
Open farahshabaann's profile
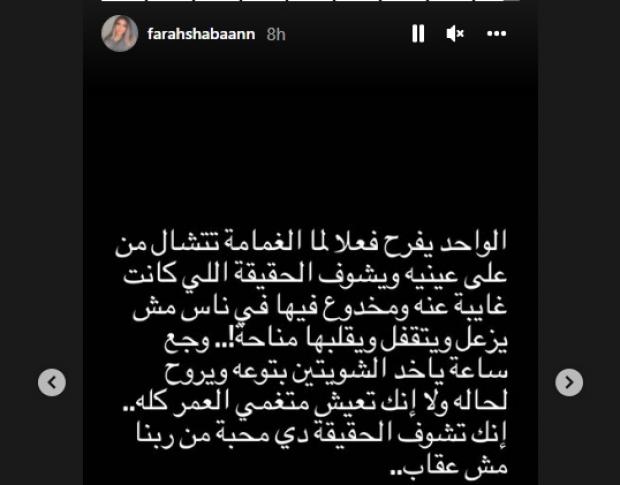click(201, 34)
